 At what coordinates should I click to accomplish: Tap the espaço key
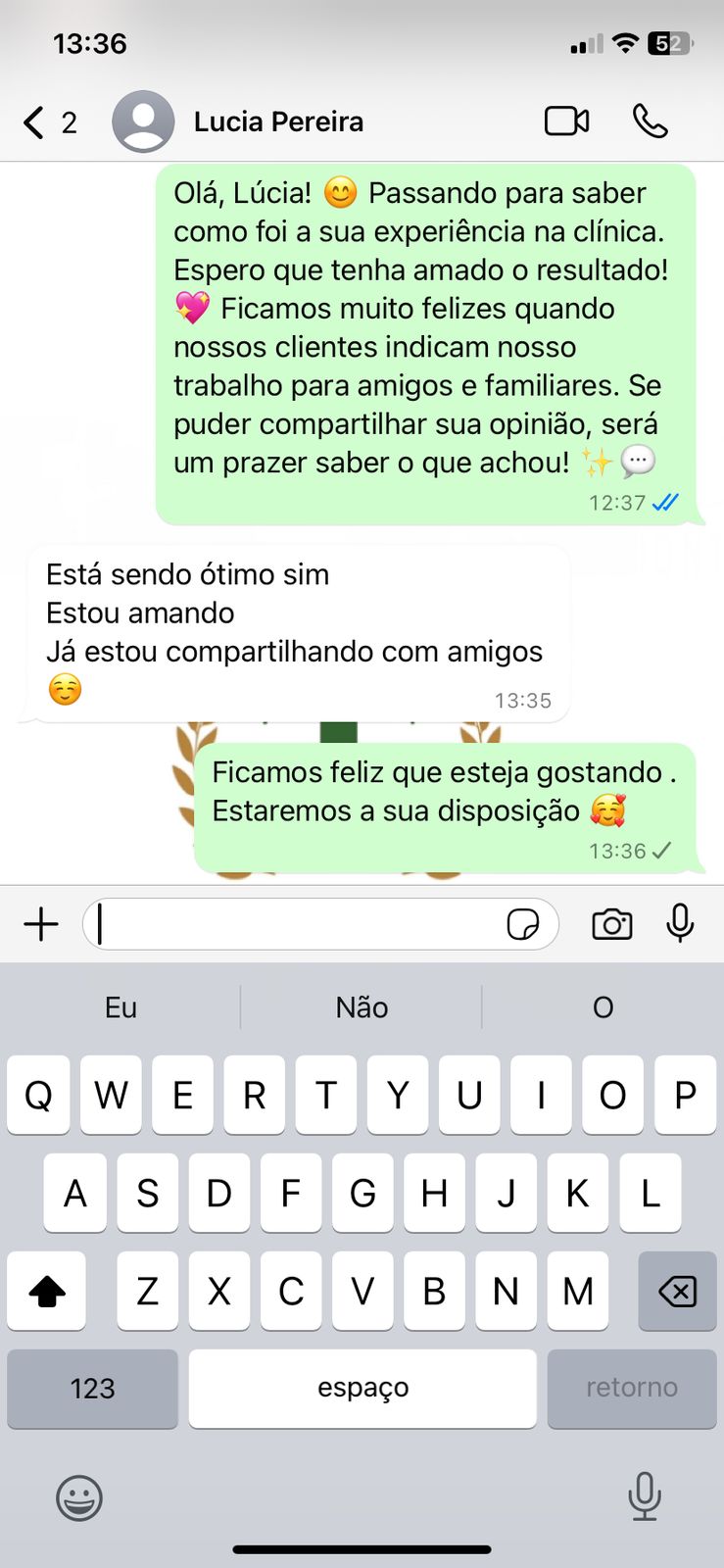(x=362, y=1389)
